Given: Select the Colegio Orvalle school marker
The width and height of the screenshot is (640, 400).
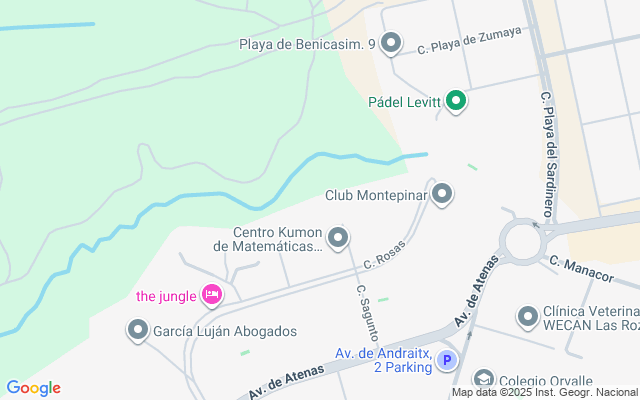Looking at the screenshot, I should click(x=485, y=379).
